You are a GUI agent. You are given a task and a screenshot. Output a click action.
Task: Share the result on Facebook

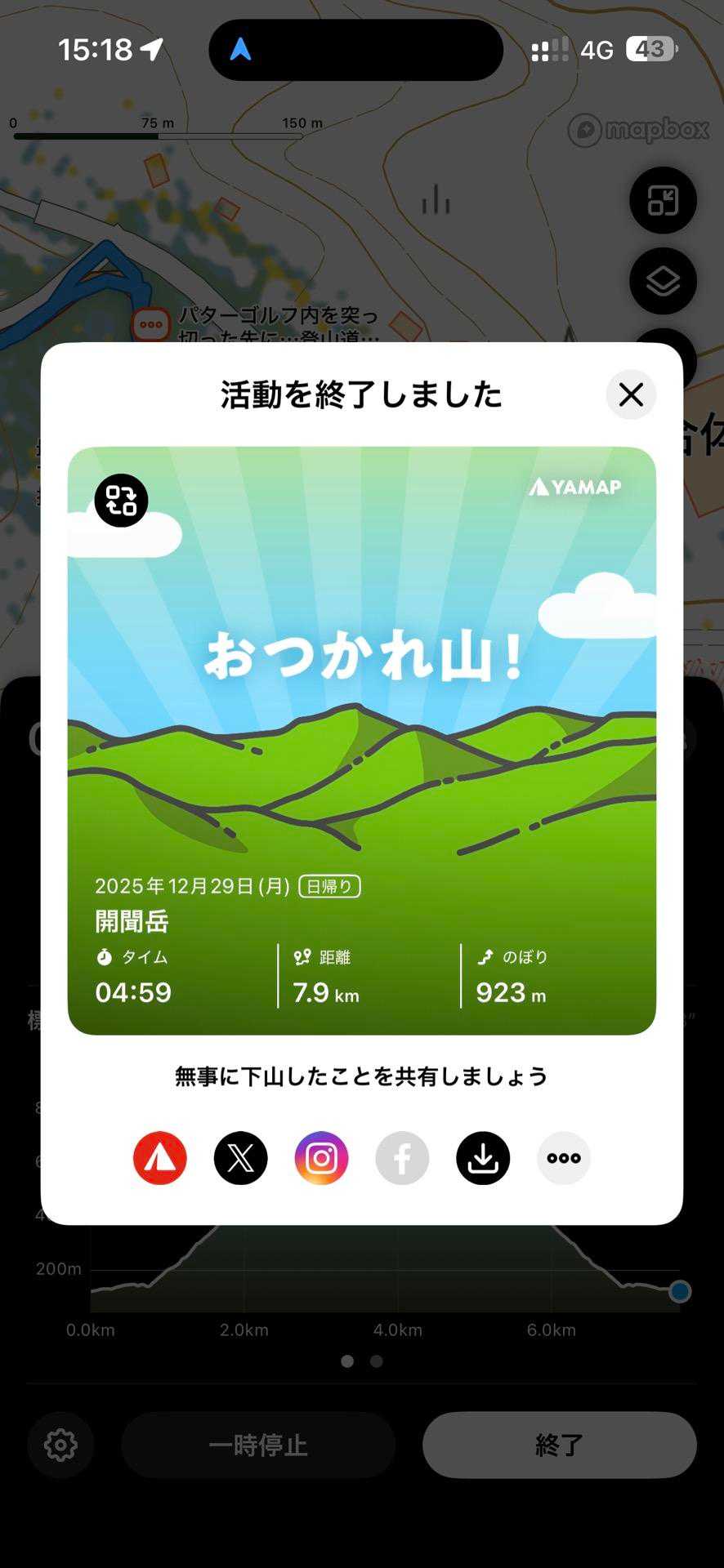coord(402,1158)
